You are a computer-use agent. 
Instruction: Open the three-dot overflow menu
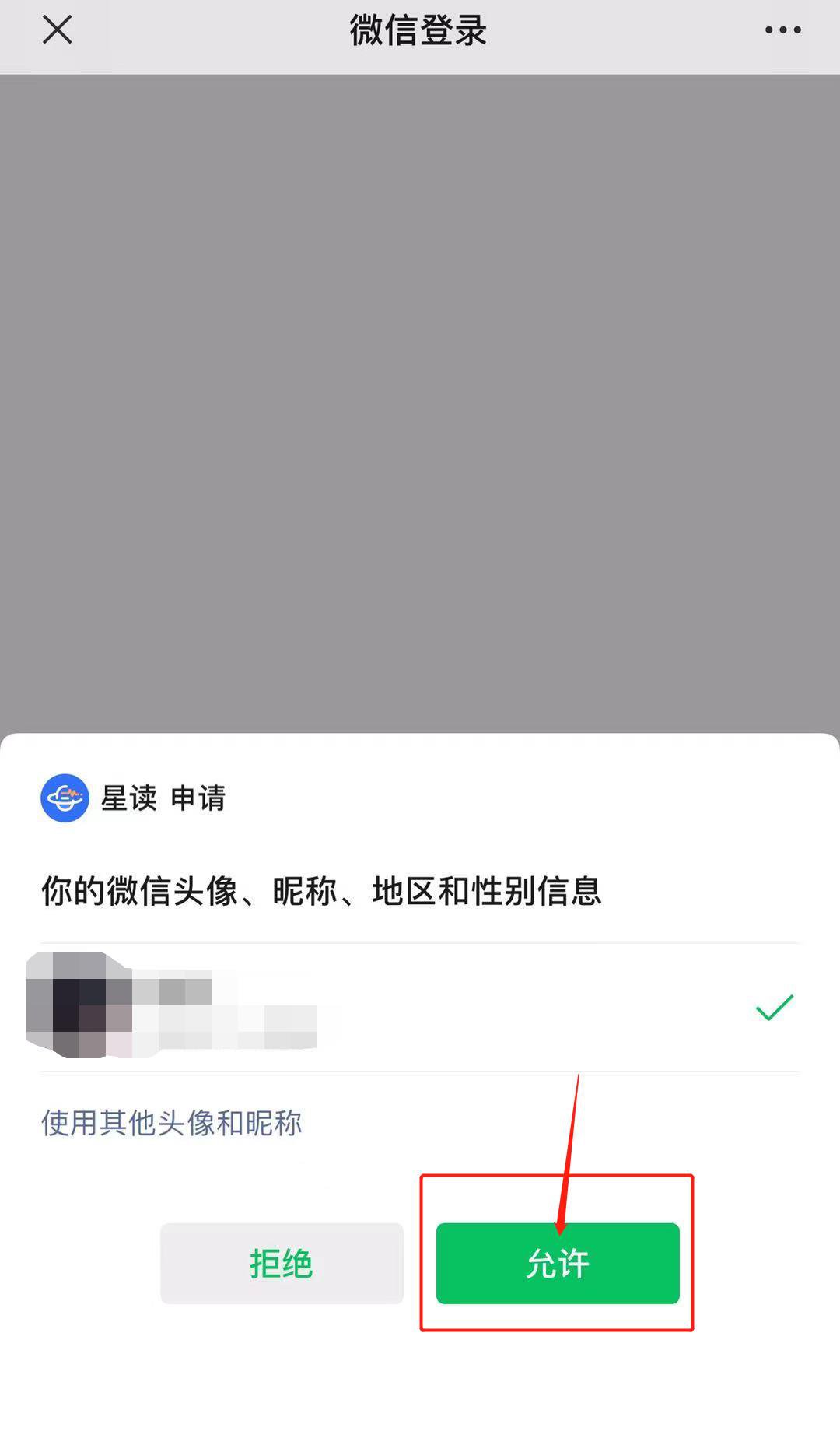[782, 30]
